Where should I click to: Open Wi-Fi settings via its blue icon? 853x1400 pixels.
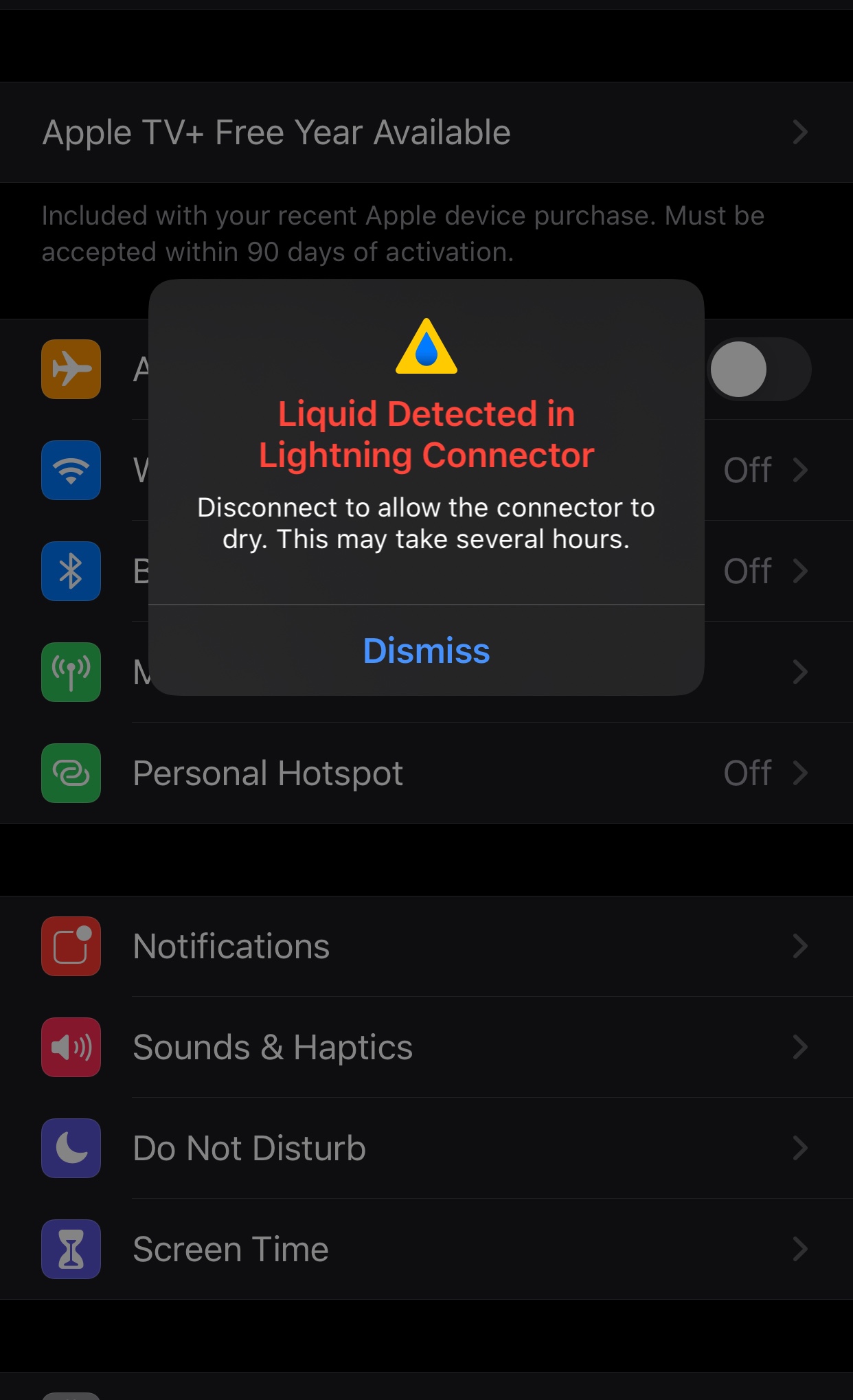coord(71,470)
